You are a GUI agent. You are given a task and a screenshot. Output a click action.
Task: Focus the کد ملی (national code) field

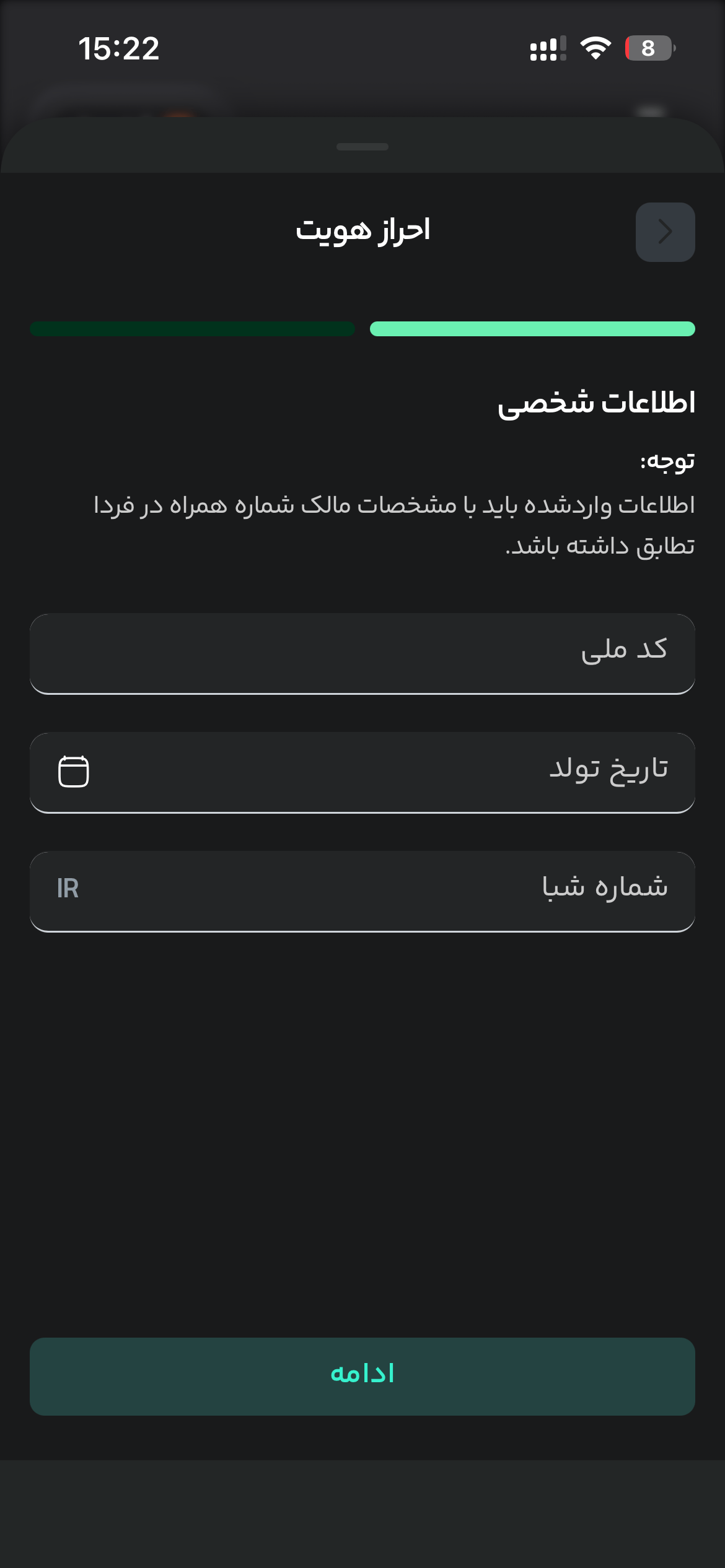[x=362, y=654]
